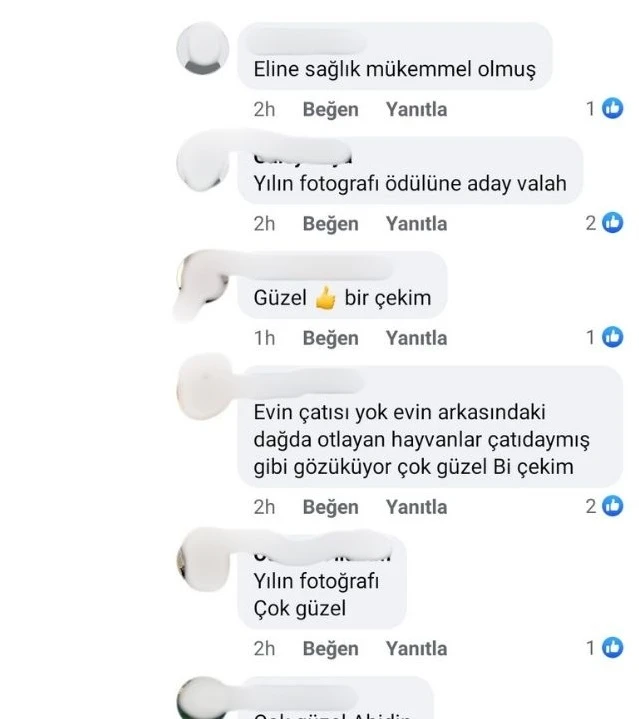Screen dimensions: 639x719
Task: Reply to the 'Evin çatısı yok' comment
Action: click(416, 507)
